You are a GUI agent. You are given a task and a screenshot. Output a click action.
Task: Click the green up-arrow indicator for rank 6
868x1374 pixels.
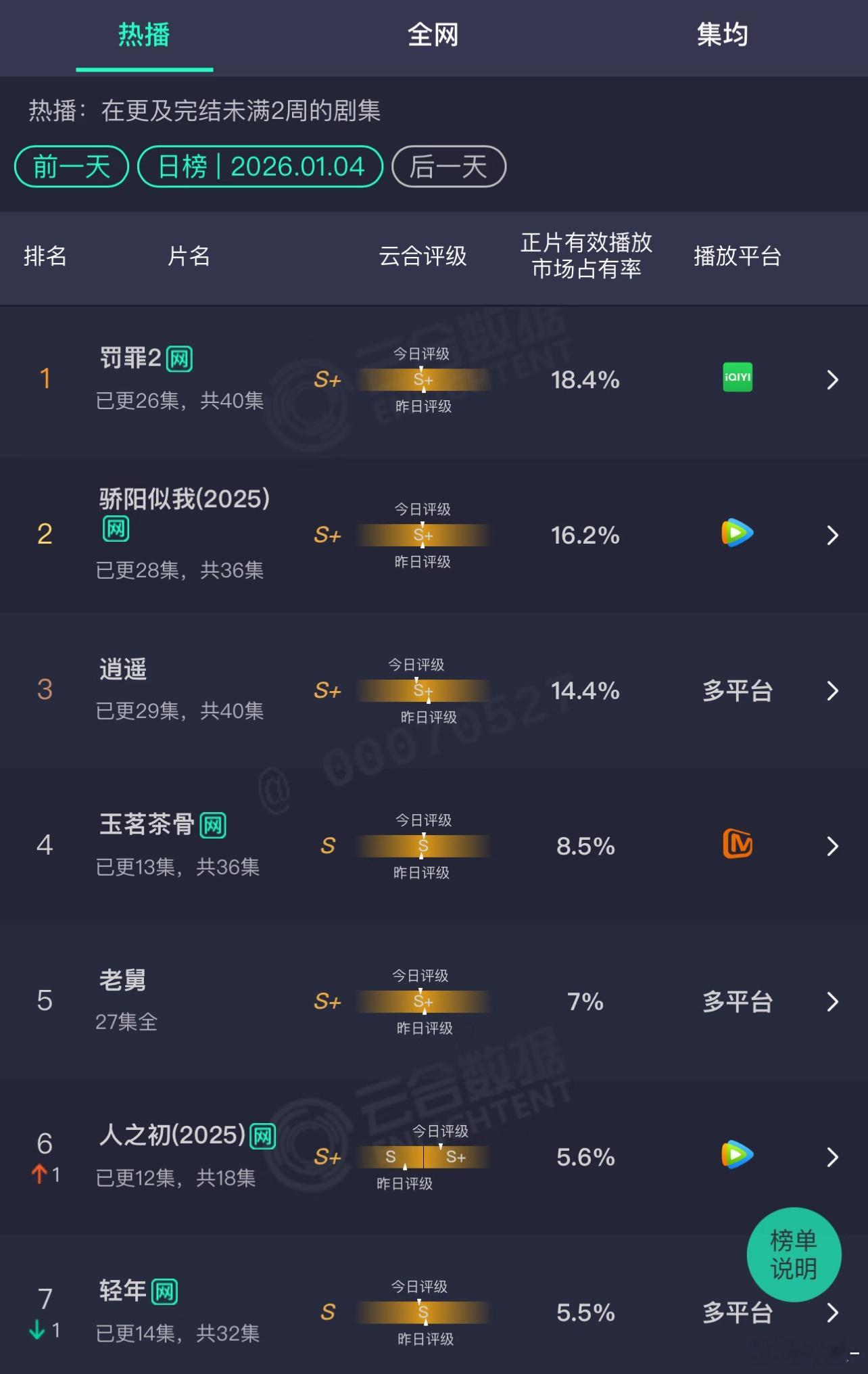point(41,1174)
